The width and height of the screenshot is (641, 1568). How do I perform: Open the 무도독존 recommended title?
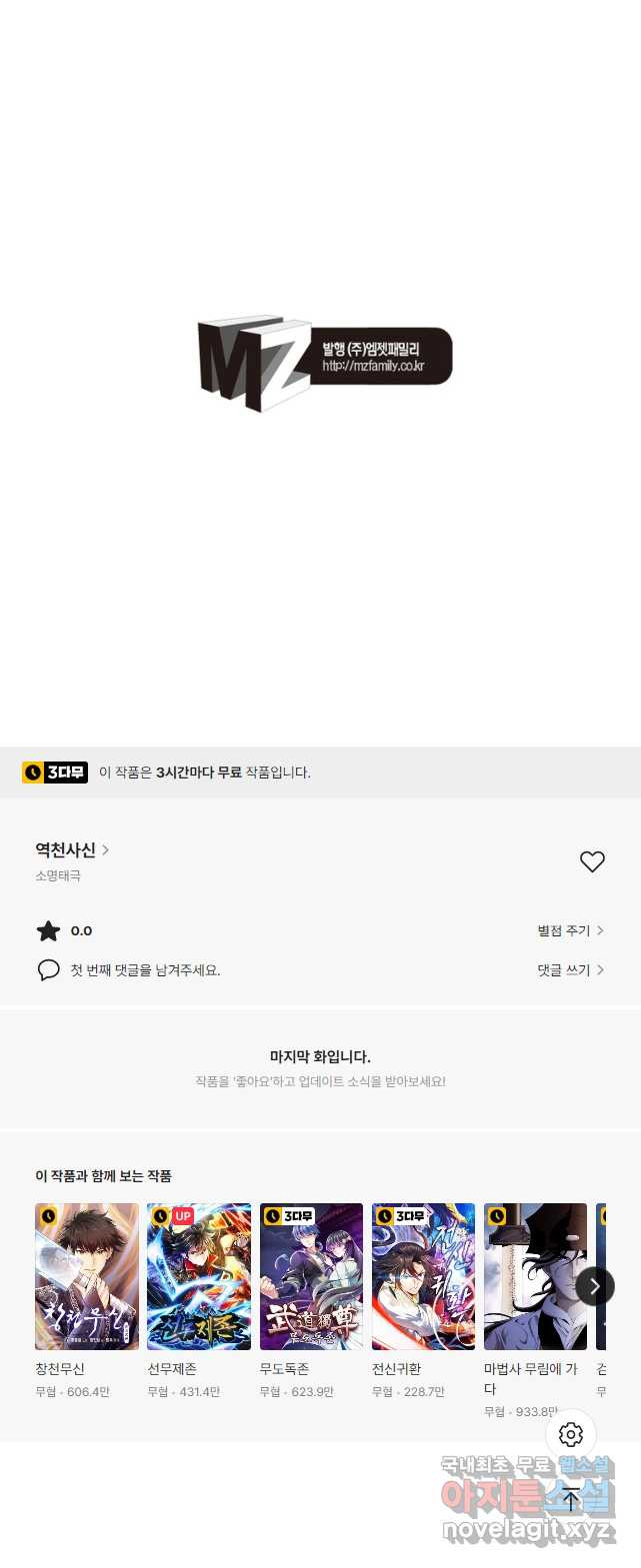point(311,1276)
